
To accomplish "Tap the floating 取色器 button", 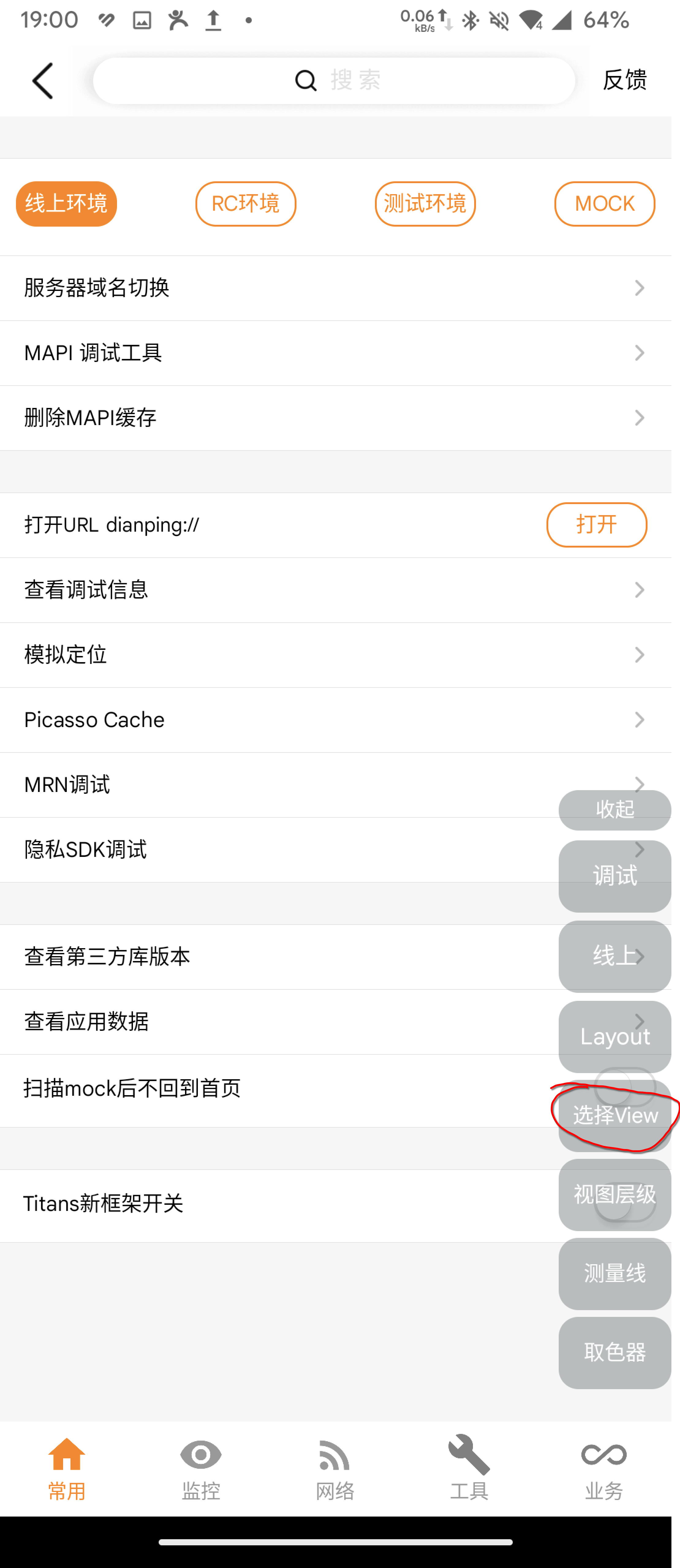I will click(x=614, y=1352).
